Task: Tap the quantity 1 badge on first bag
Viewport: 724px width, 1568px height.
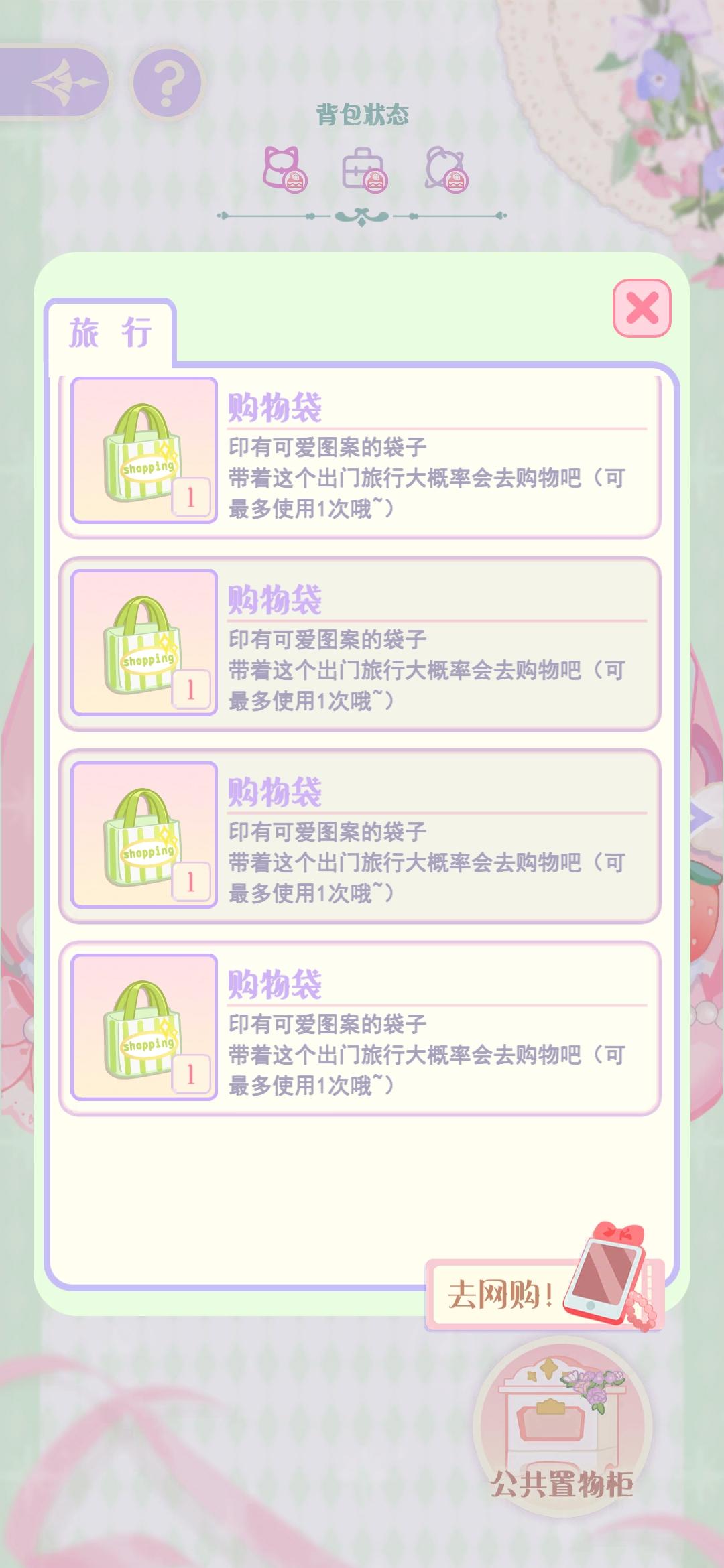Action: click(192, 496)
